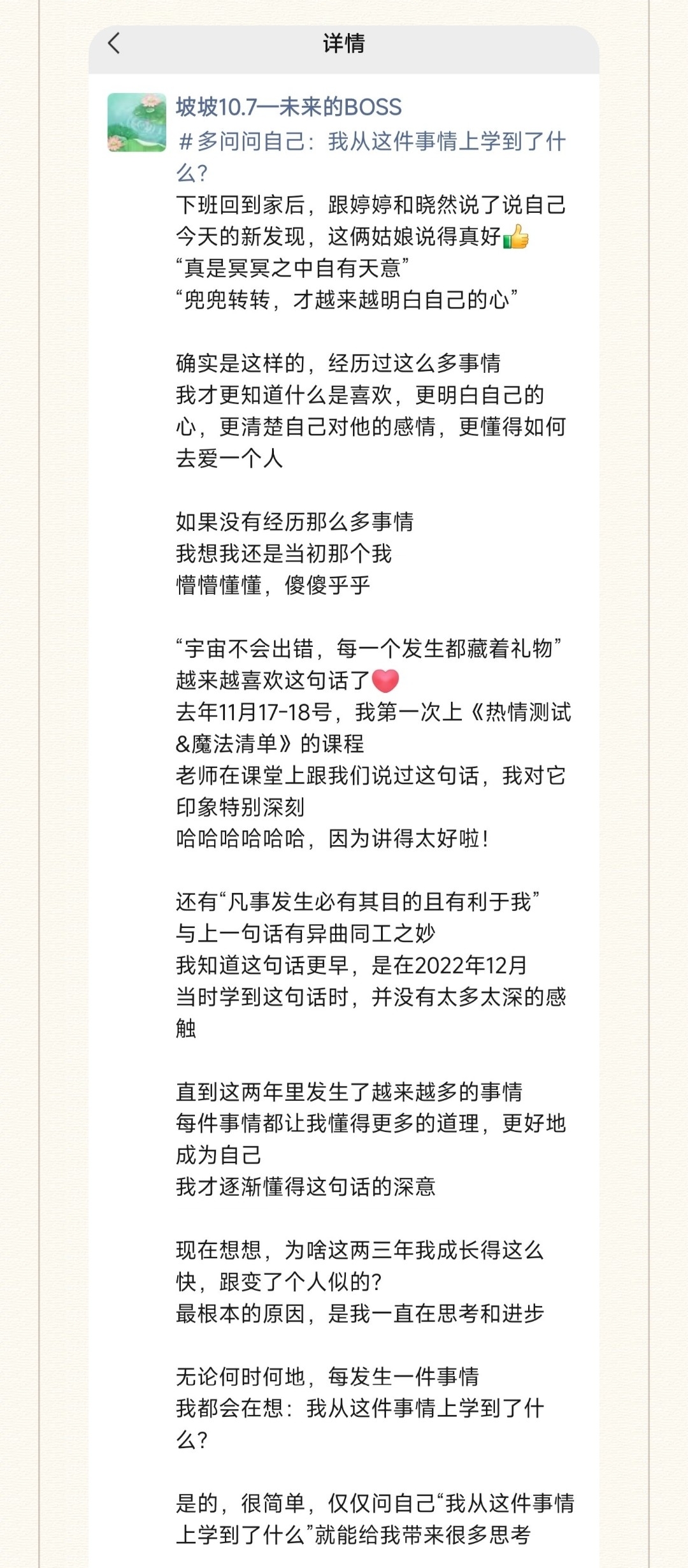Tap the username 坡坡10.7—未来的BOSS

pyautogui.click(x=289, y=107)
